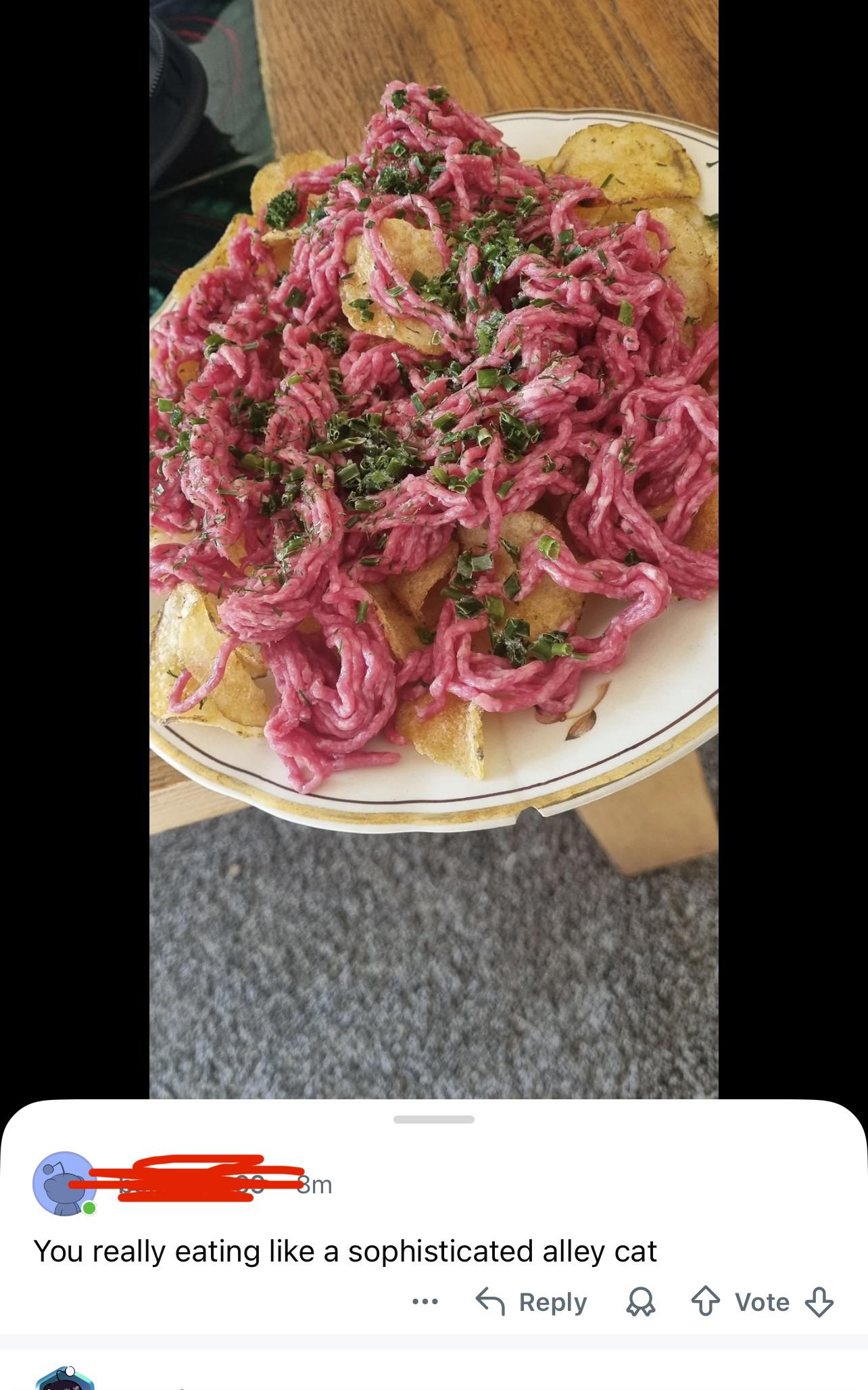Give an award to the comment
Screen dimensions: 868x1390
640,1302
